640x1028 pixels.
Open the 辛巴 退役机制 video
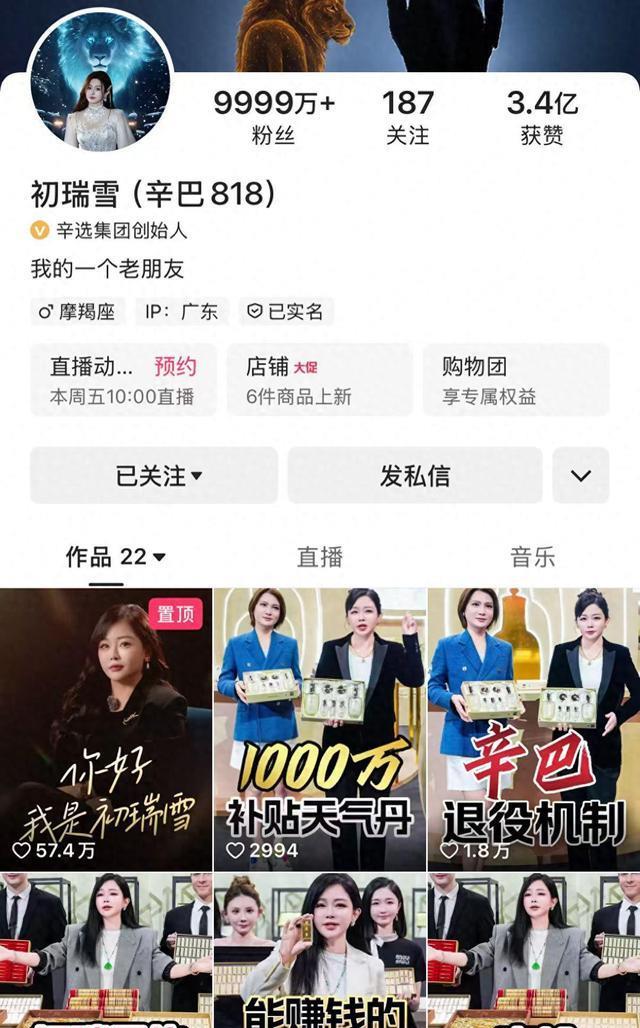pyautogui.click(x=533, y=730)
